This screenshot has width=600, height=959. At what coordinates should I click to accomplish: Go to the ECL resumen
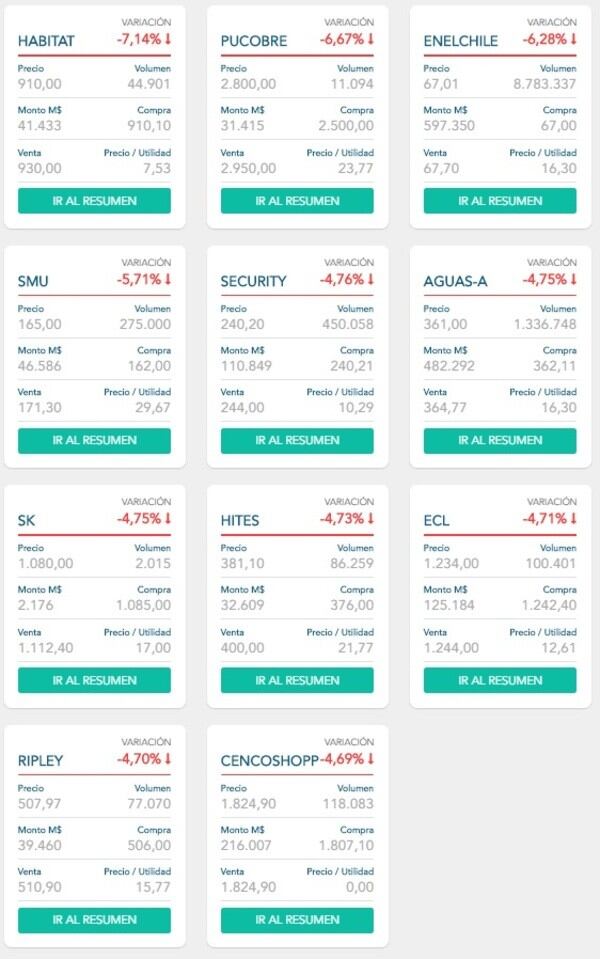point(500,680)
